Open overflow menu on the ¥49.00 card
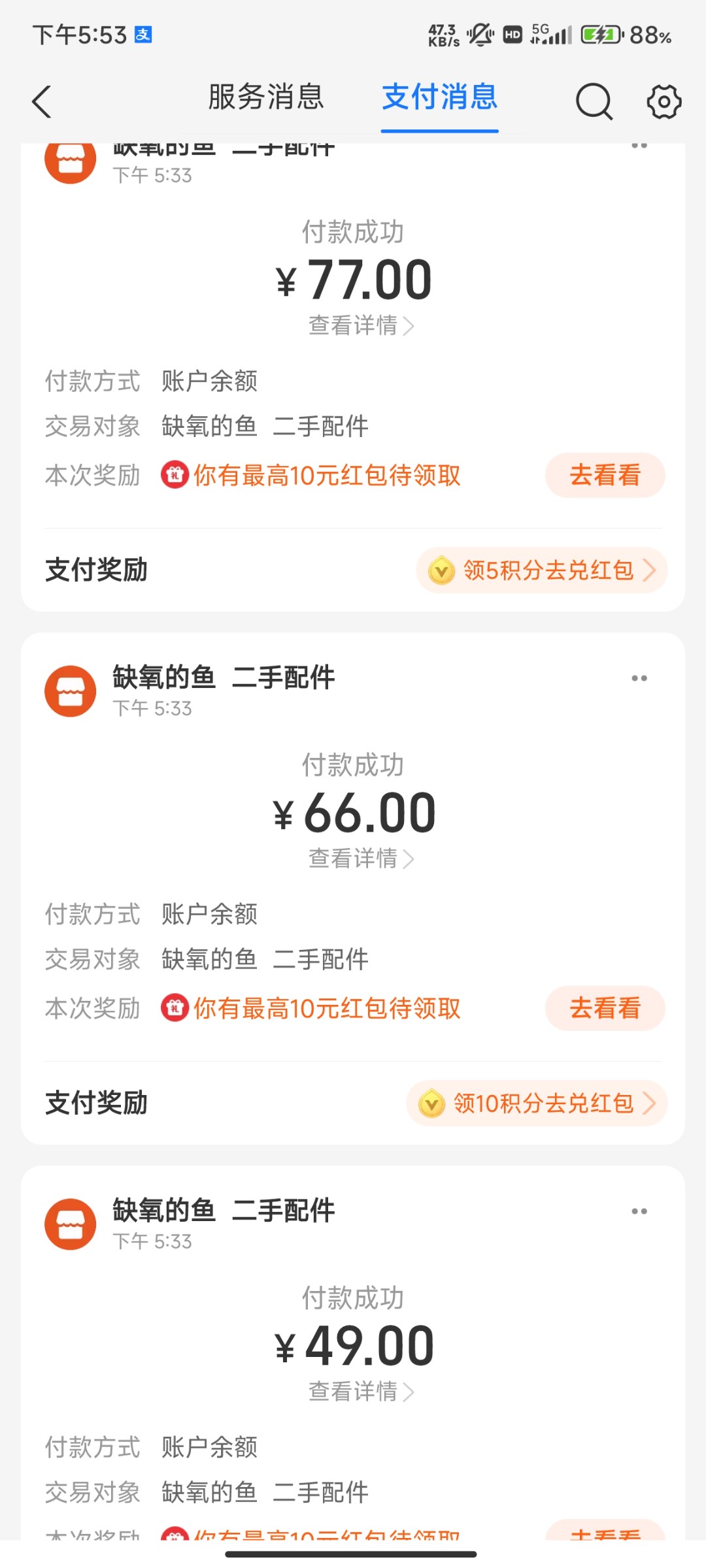The height and width of the screenshot is (1568, 706). pyautogui.click(x=639, y=1211)
